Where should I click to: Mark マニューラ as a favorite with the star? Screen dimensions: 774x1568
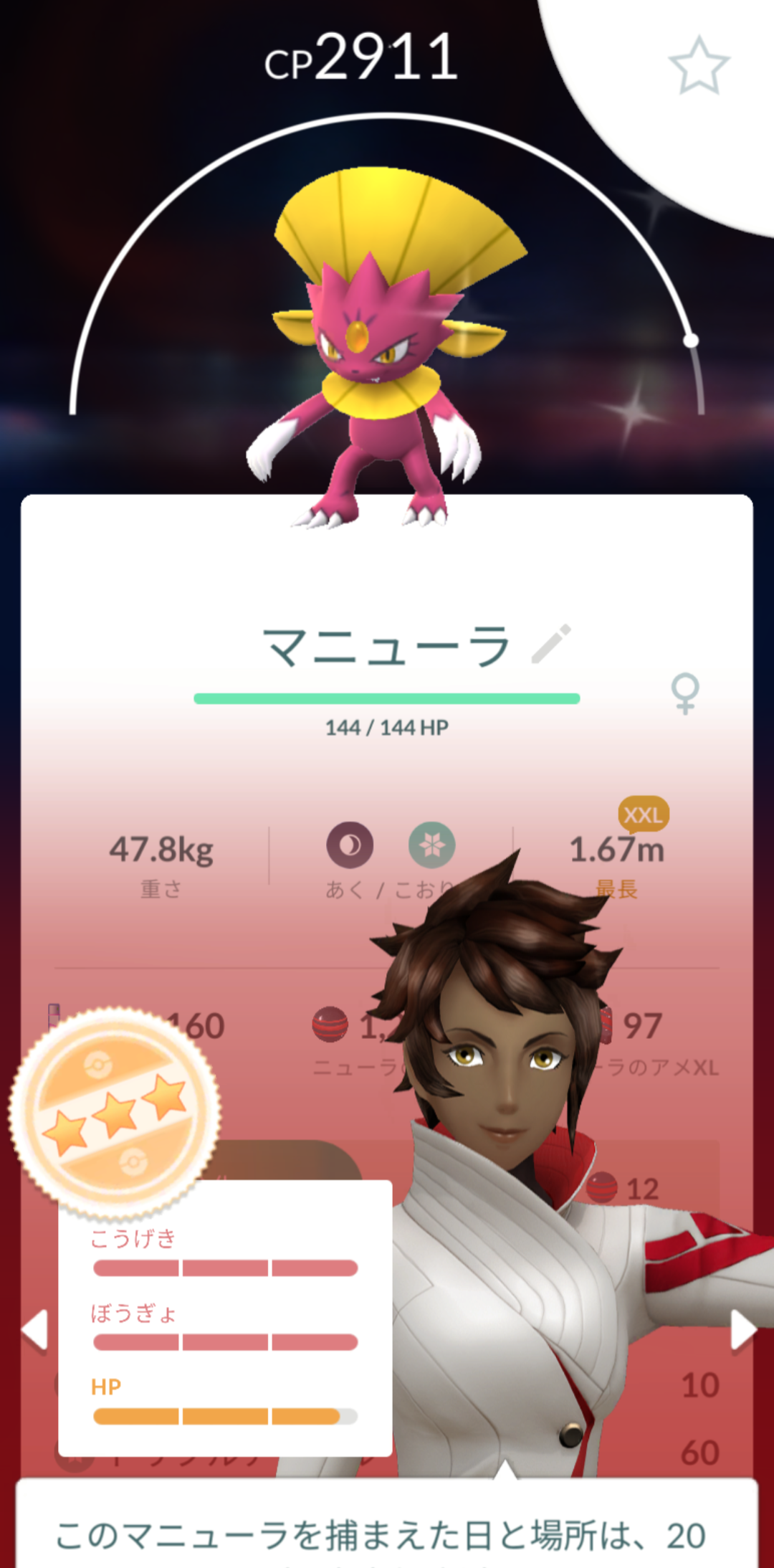tap(699, 66)
